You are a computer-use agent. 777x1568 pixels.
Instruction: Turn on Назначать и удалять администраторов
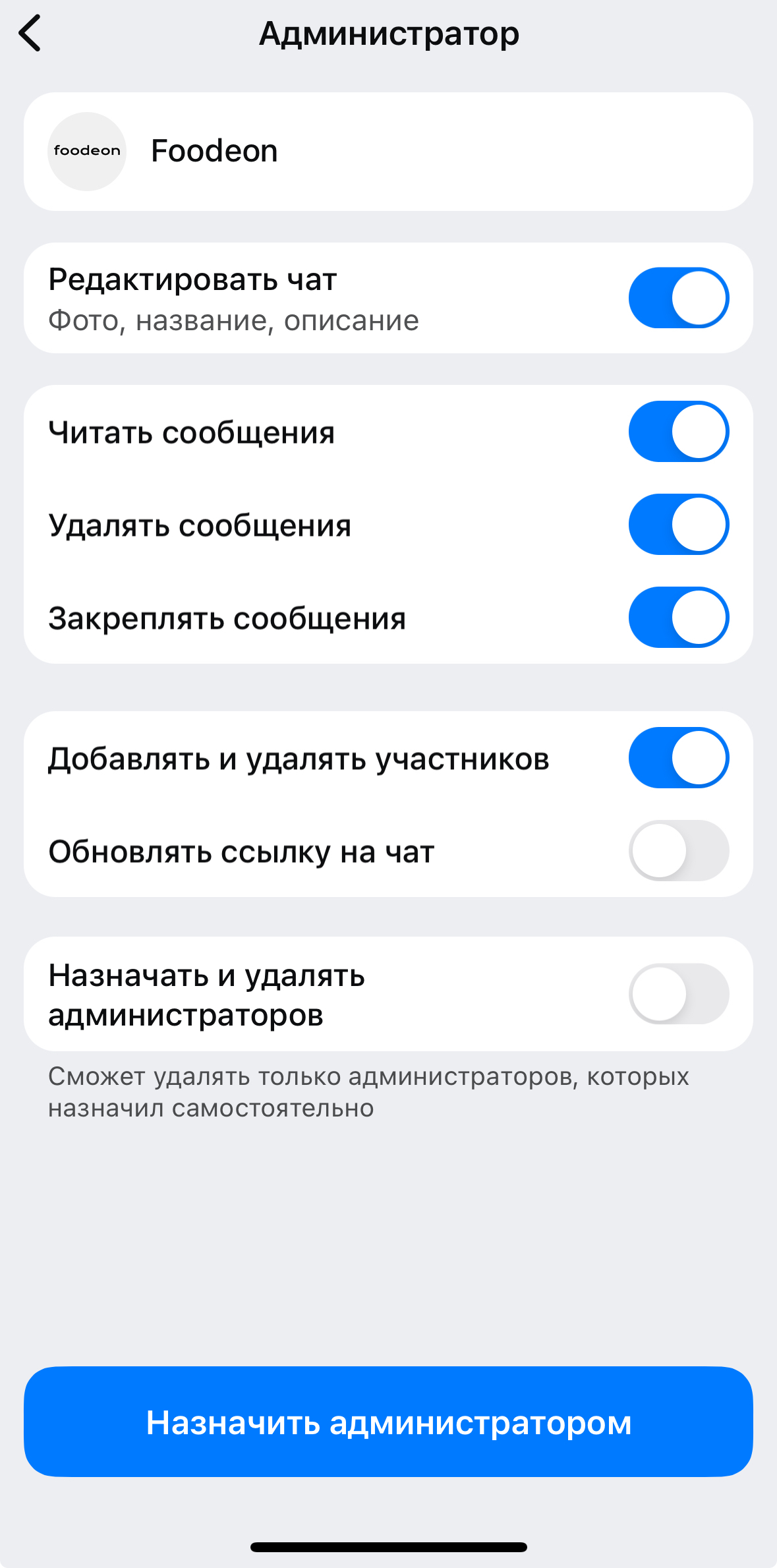(678, 994)
